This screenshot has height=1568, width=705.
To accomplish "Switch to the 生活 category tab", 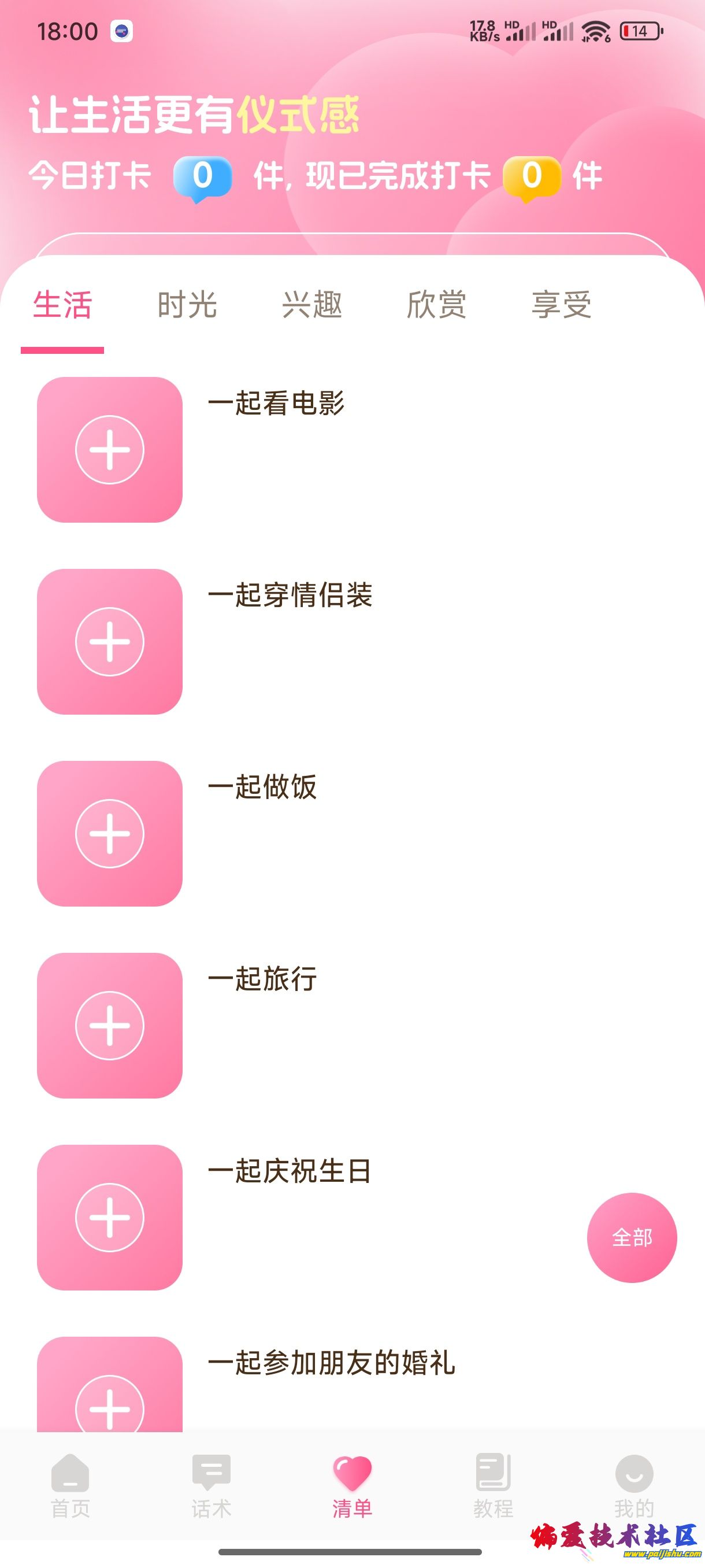I will [x=62, y=305].
